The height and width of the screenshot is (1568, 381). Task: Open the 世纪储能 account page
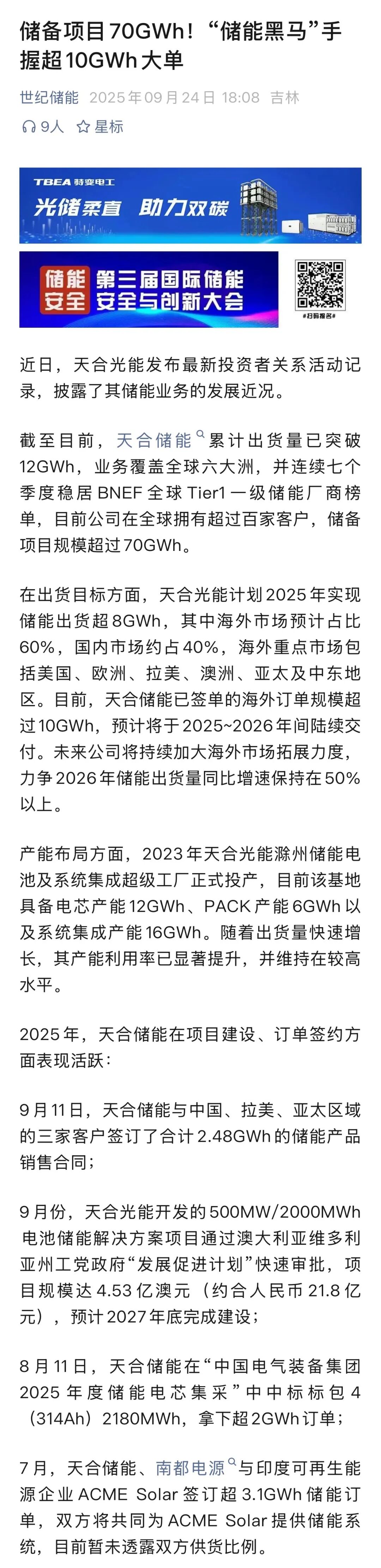49,97
